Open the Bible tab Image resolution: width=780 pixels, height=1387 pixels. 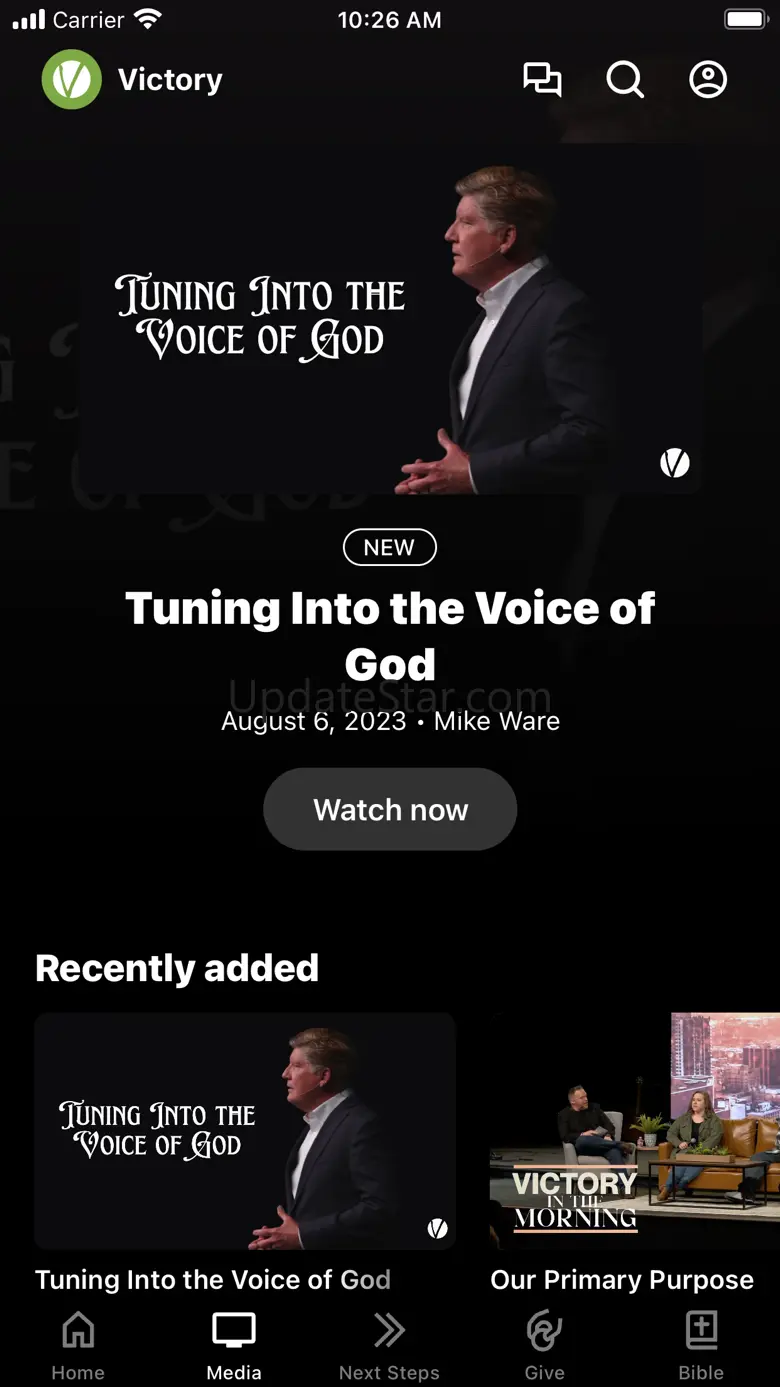[x=701, y=1346]
